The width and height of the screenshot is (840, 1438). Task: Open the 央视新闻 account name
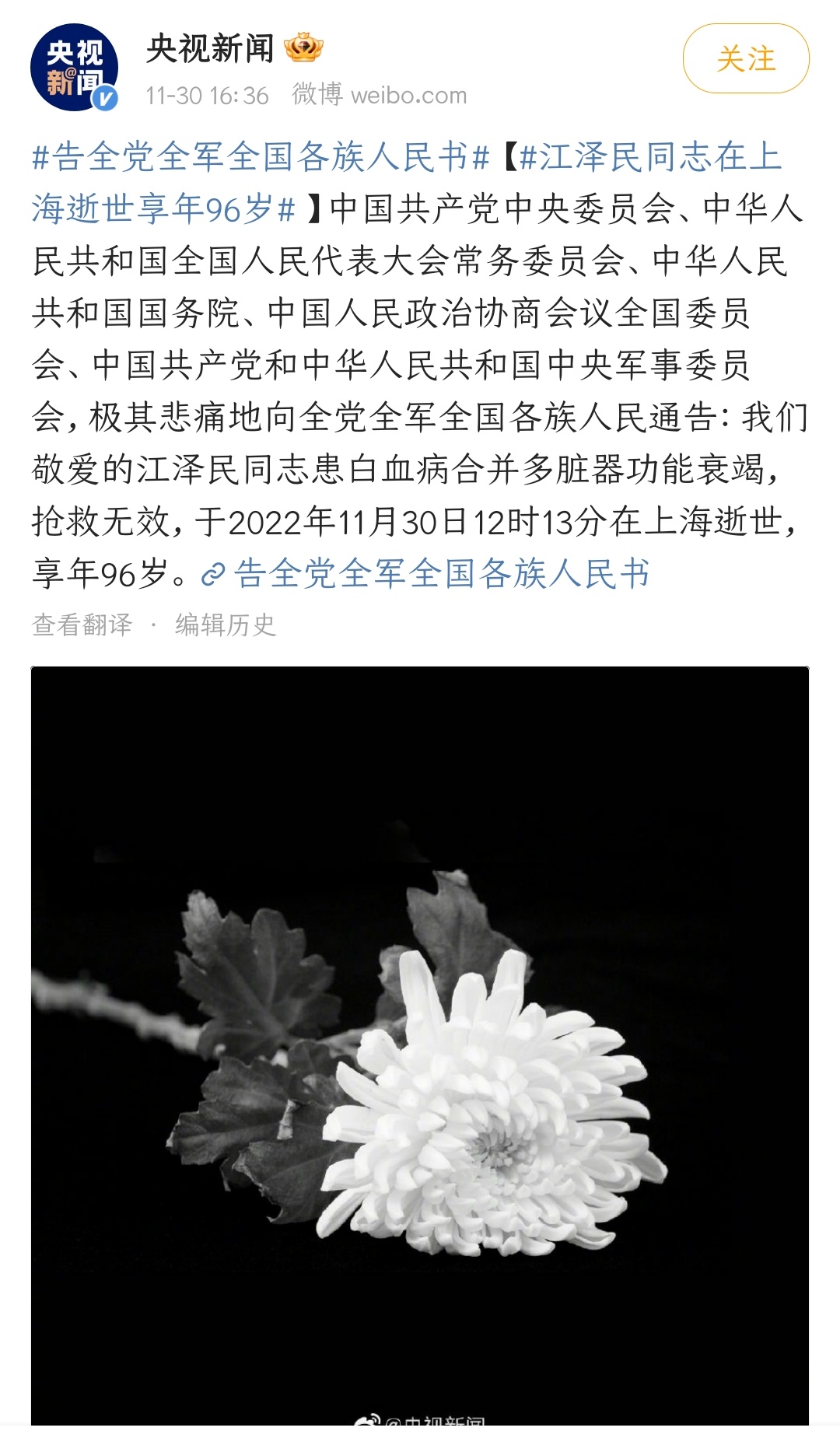(210, 48)
